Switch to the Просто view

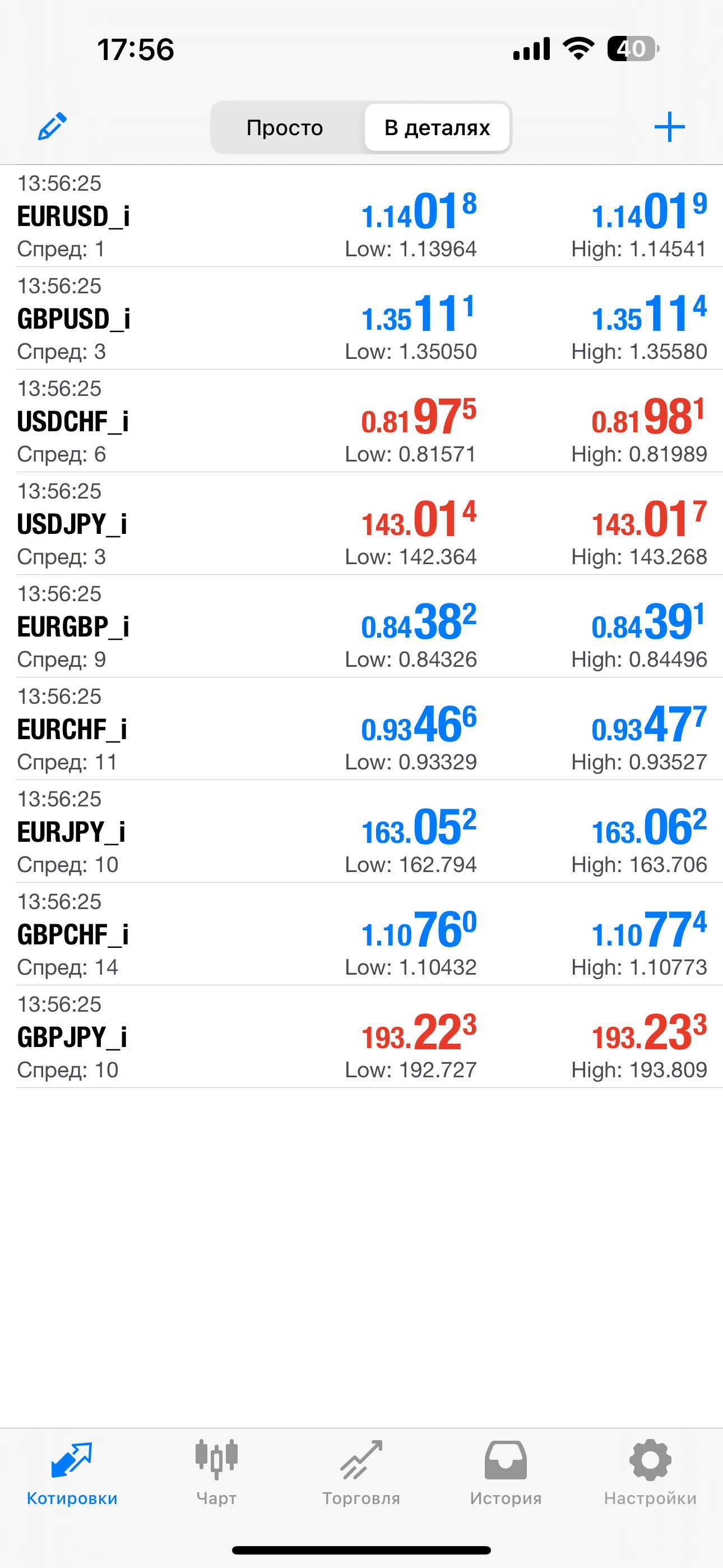click(x=285, y=127)
